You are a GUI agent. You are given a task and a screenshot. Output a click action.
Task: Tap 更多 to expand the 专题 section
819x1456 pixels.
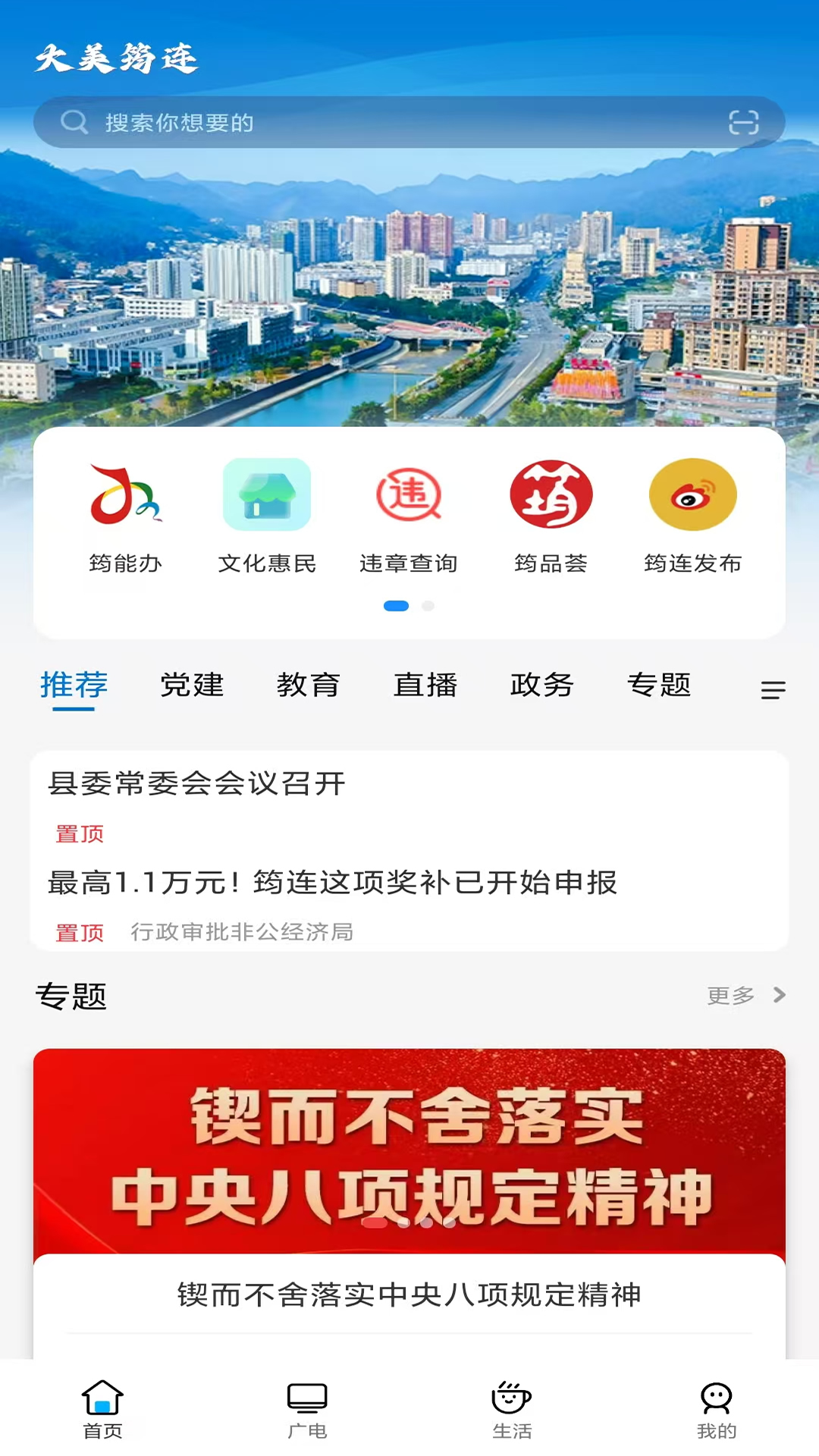730,996
